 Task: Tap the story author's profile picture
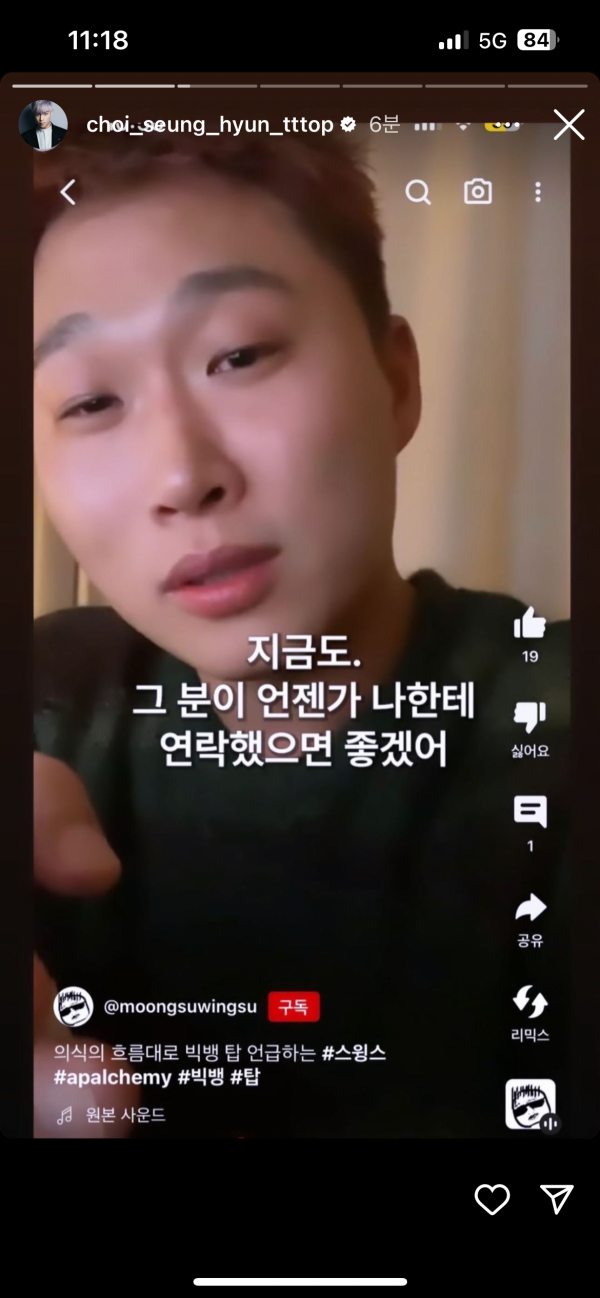44,125
